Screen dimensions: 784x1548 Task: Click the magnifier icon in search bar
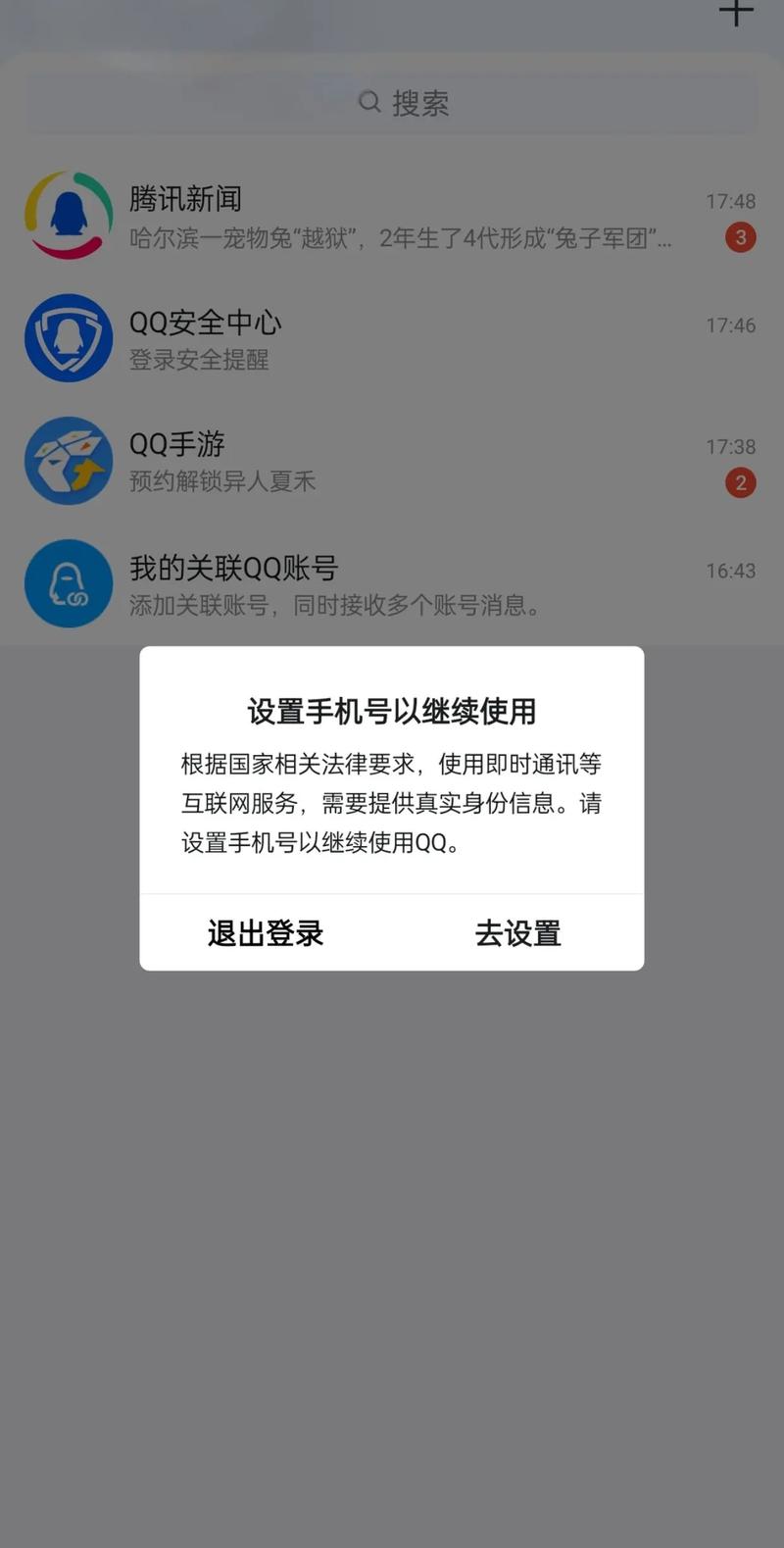click(x=369, y=102)
